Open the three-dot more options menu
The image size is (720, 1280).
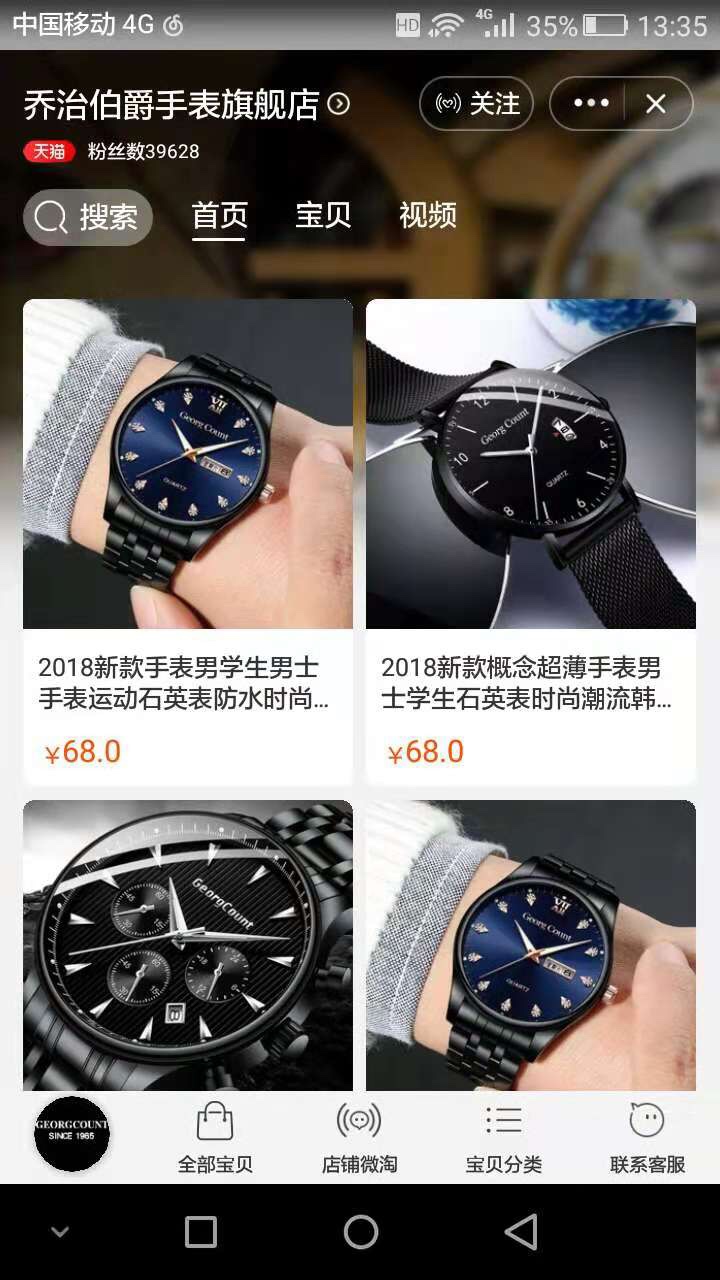point(591,104)
